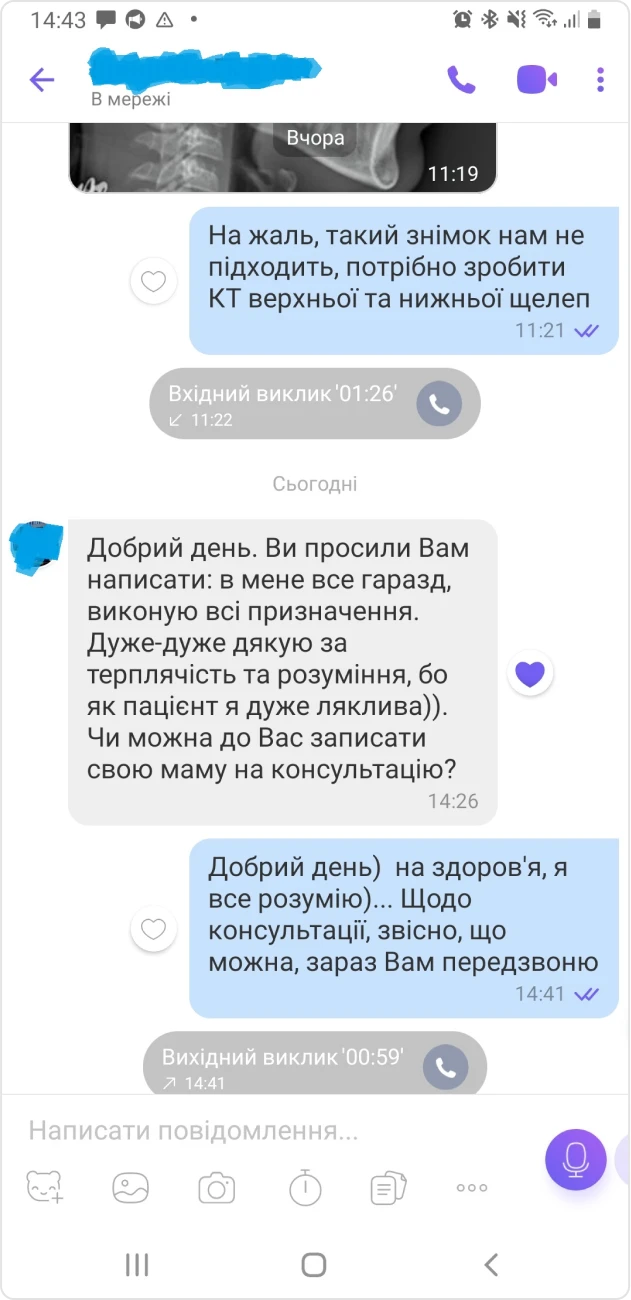The height and width of the screenshot is (1300, 631).
Task: Call back from the incoming call 01:26 entry
Action: [439, 404]
